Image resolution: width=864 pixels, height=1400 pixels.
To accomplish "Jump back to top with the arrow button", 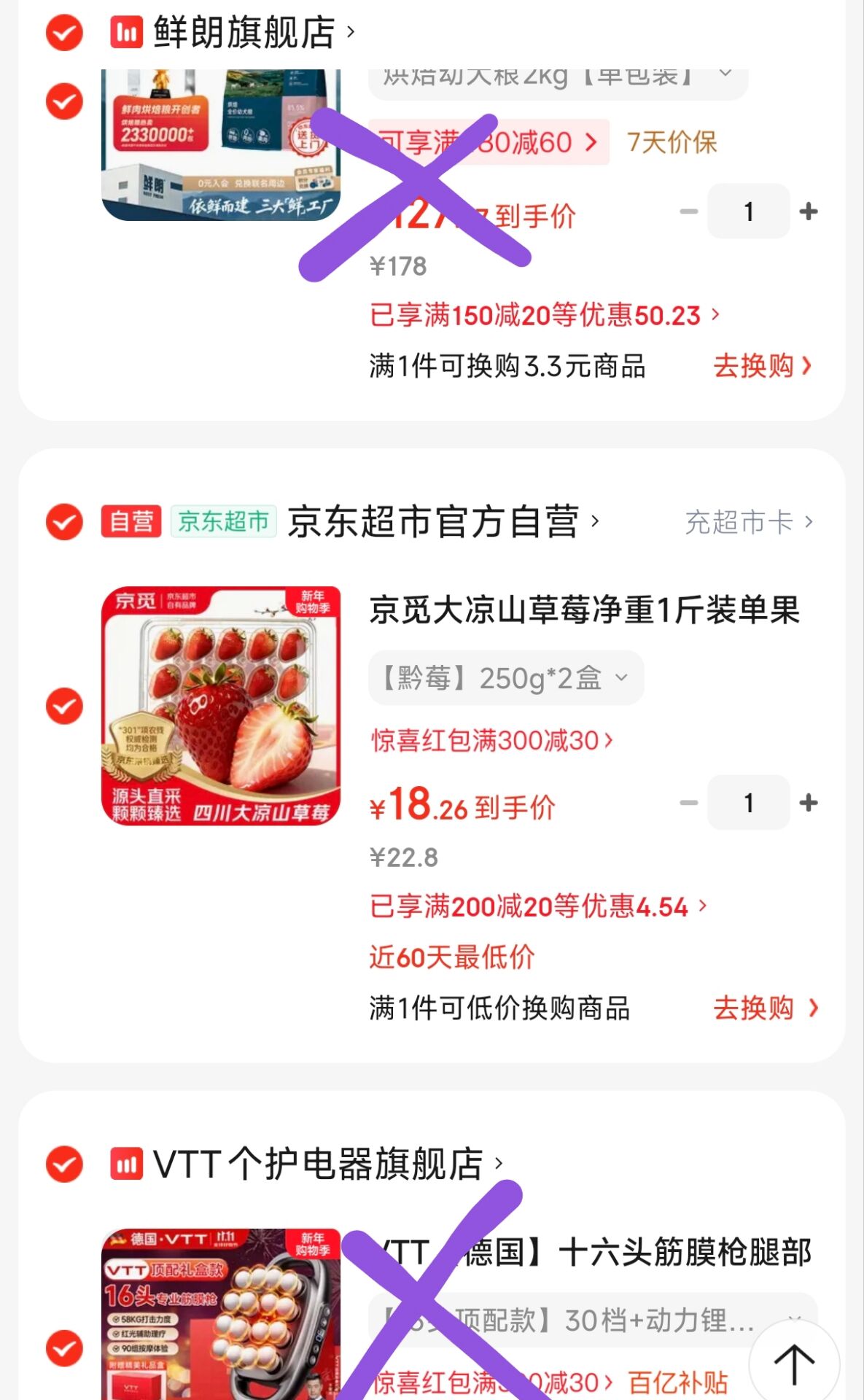I will (793, 1362).
